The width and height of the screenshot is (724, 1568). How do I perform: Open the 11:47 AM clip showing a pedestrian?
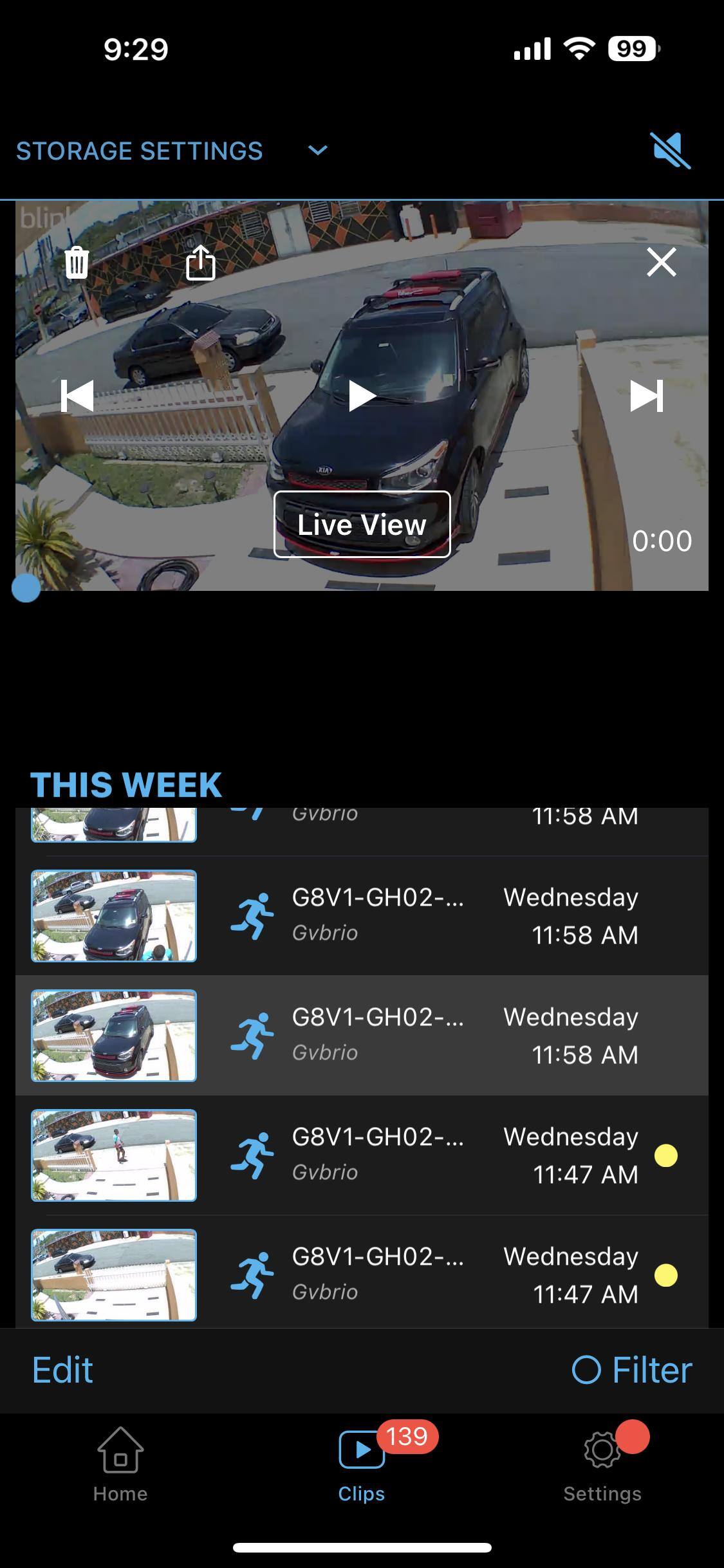pos(362,1155)
